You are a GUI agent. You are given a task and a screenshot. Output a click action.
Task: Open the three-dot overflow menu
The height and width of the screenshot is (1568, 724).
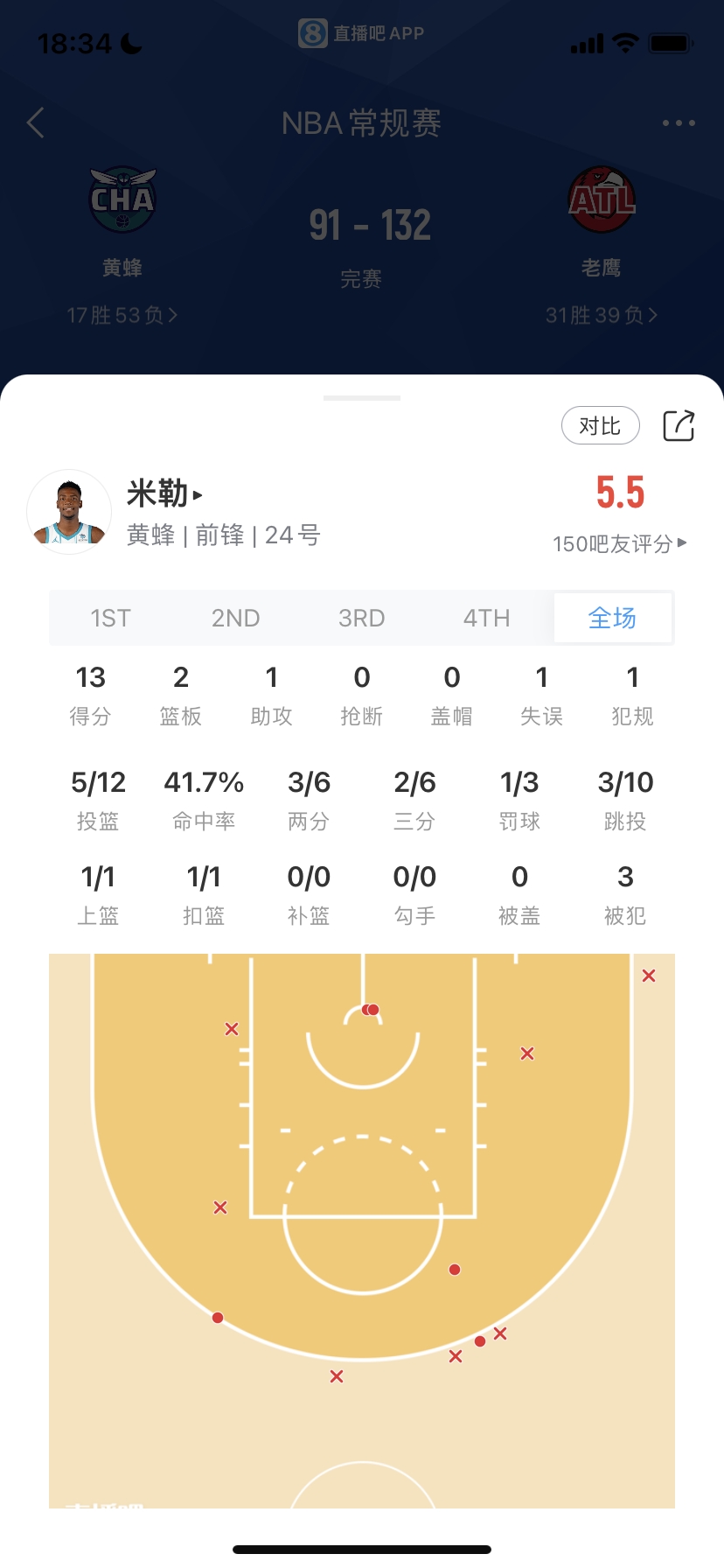tap(679, 123)
